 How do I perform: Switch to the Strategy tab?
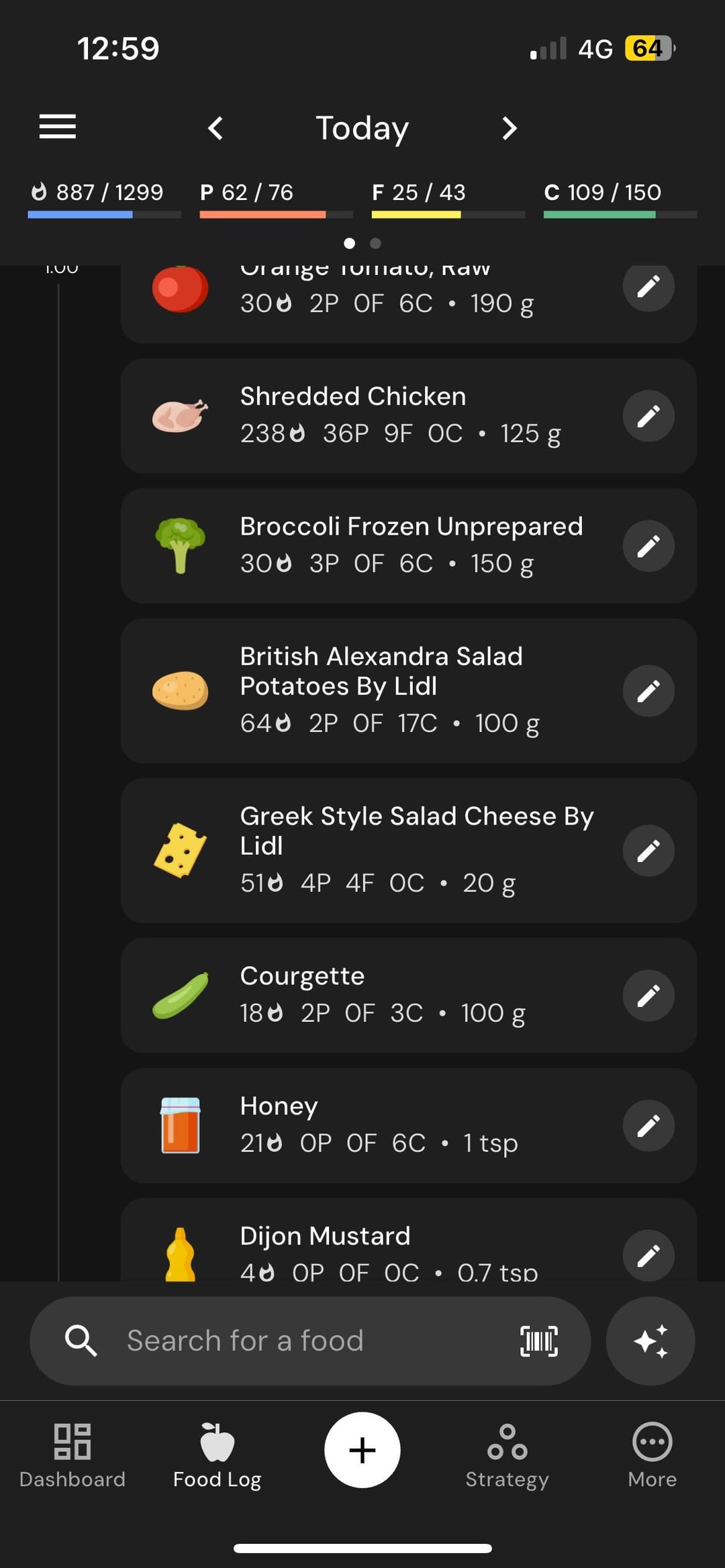[507, 1455]
